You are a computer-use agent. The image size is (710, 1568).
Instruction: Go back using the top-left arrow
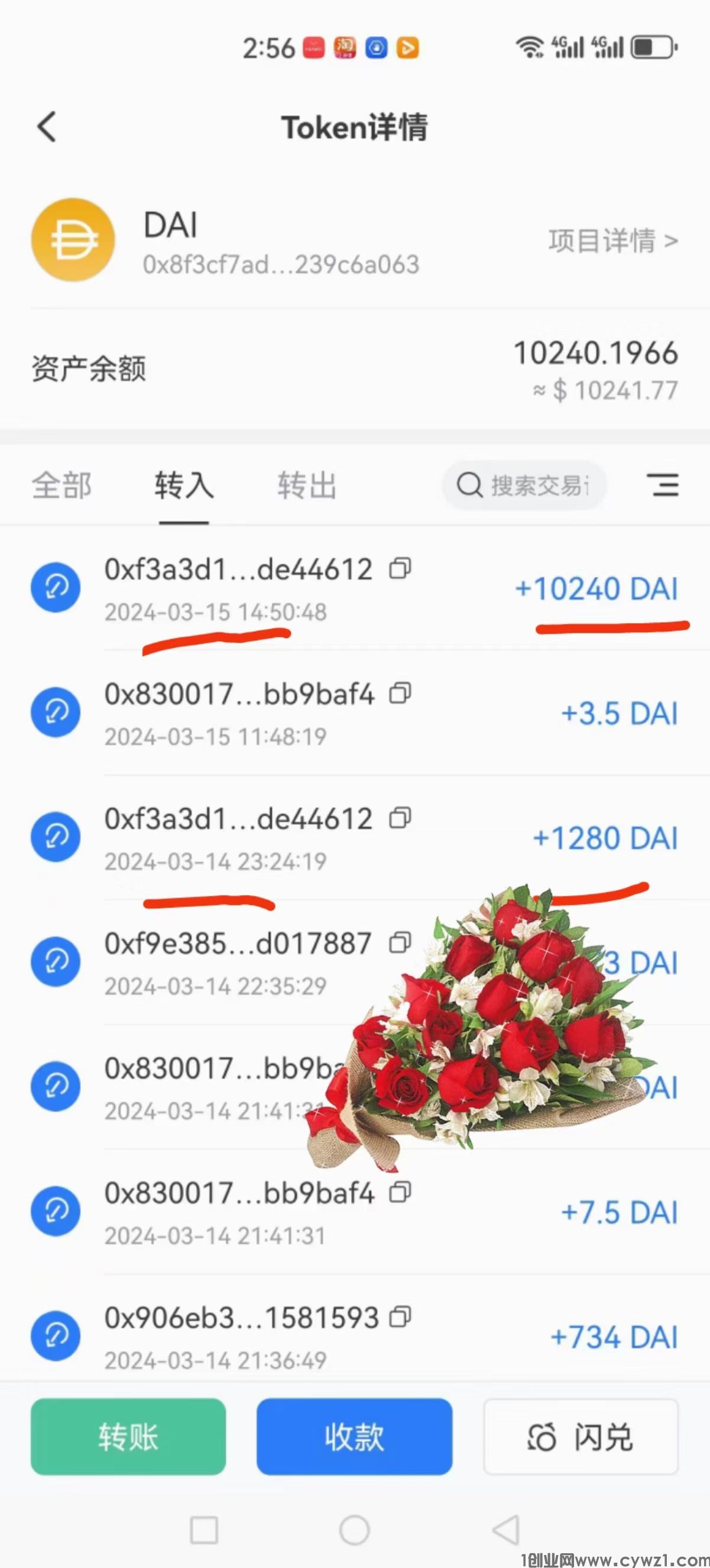(x=47, y=127)
